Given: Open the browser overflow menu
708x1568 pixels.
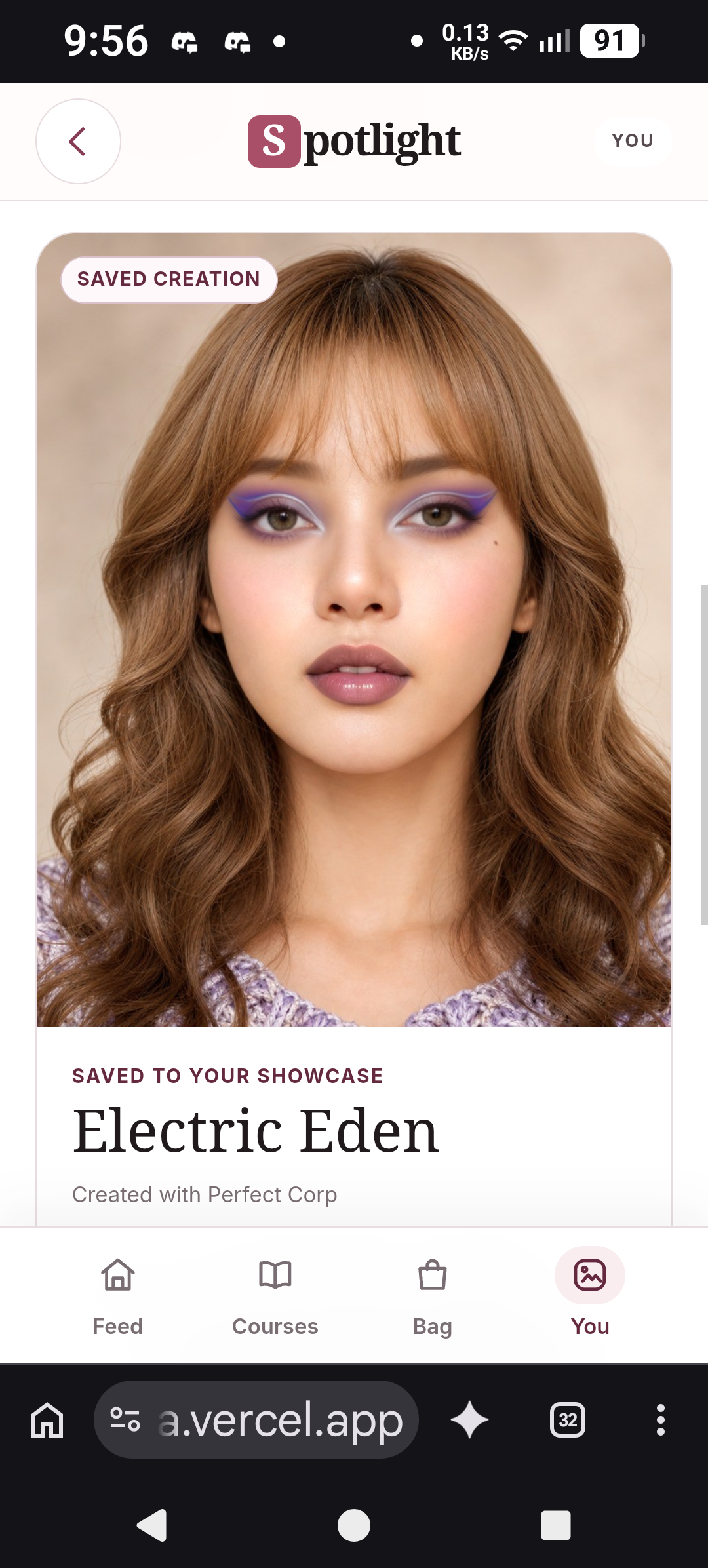Looking at the screenshot, I should 661,1420.
